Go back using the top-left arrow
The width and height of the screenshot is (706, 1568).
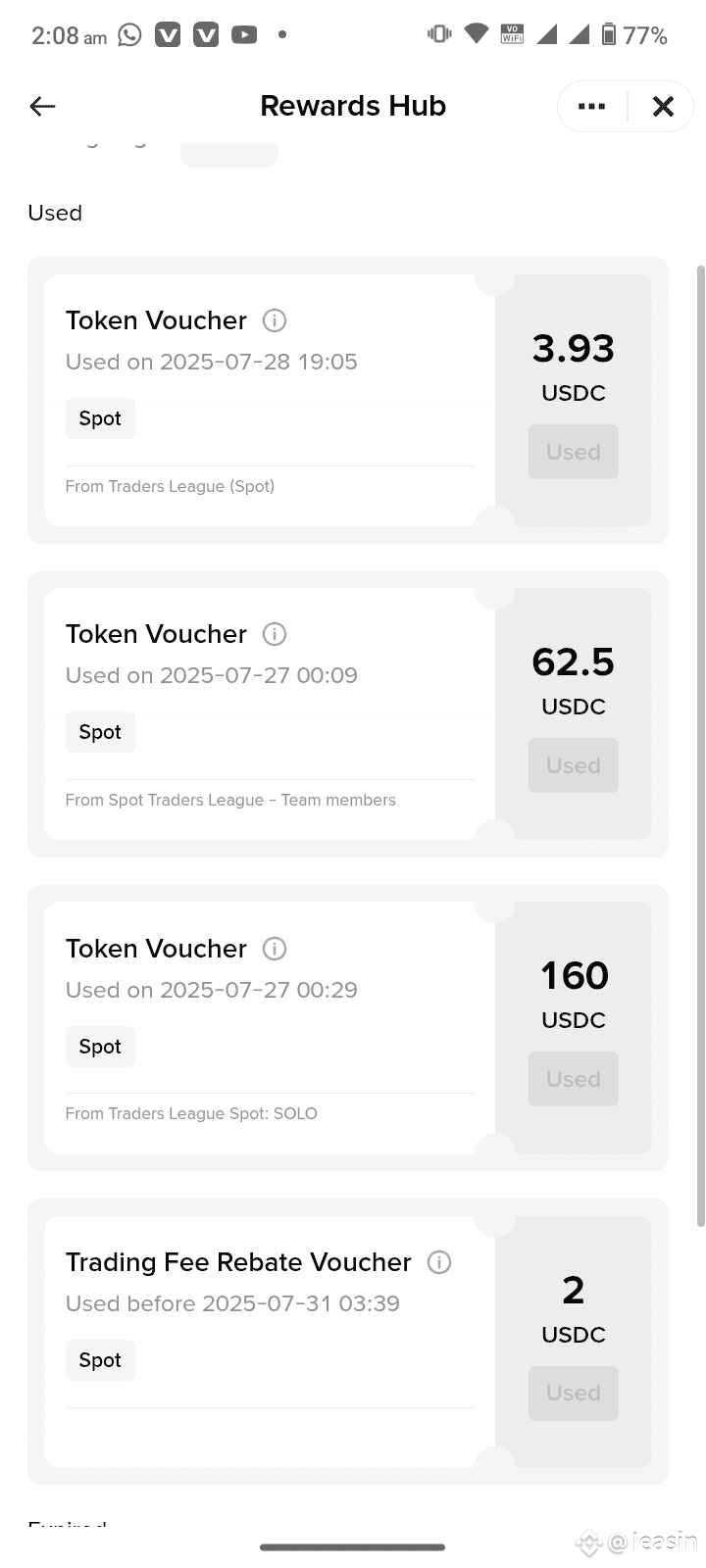click(42, 106)
